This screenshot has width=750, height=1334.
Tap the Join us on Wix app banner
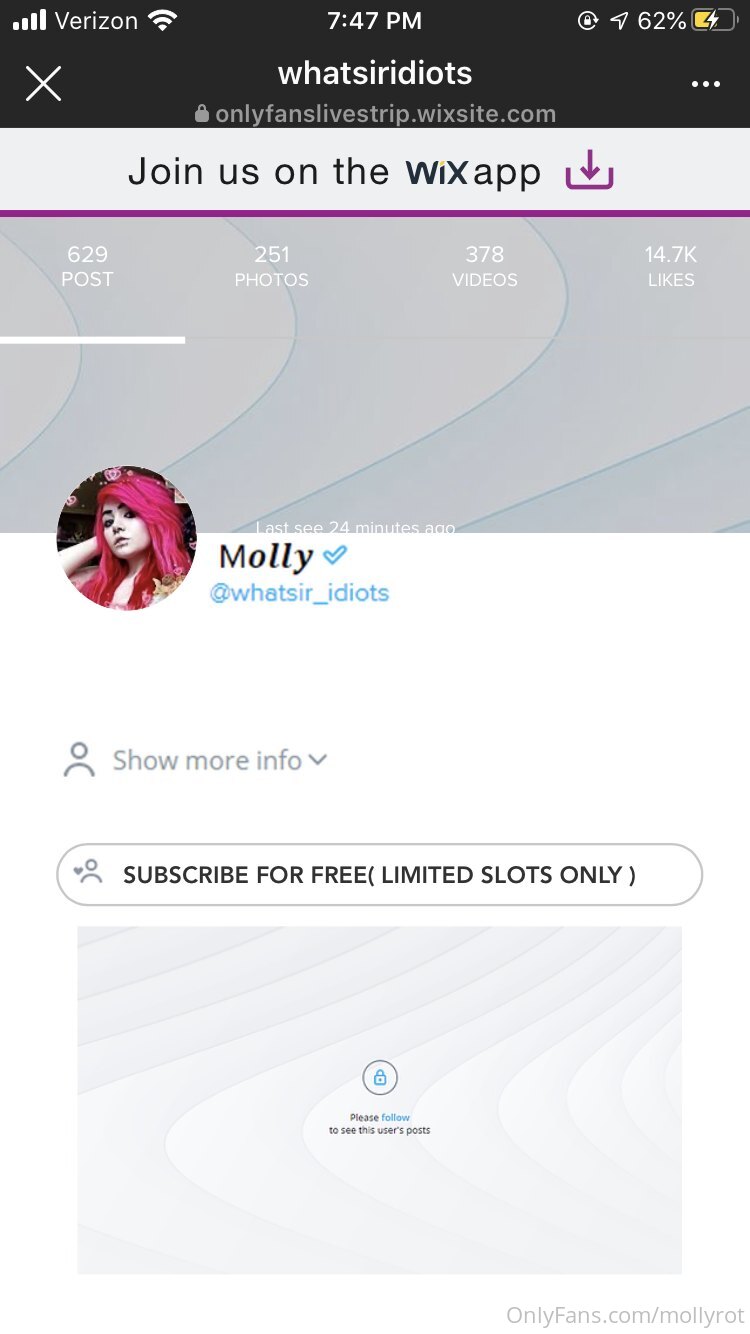tap(375, 171)
